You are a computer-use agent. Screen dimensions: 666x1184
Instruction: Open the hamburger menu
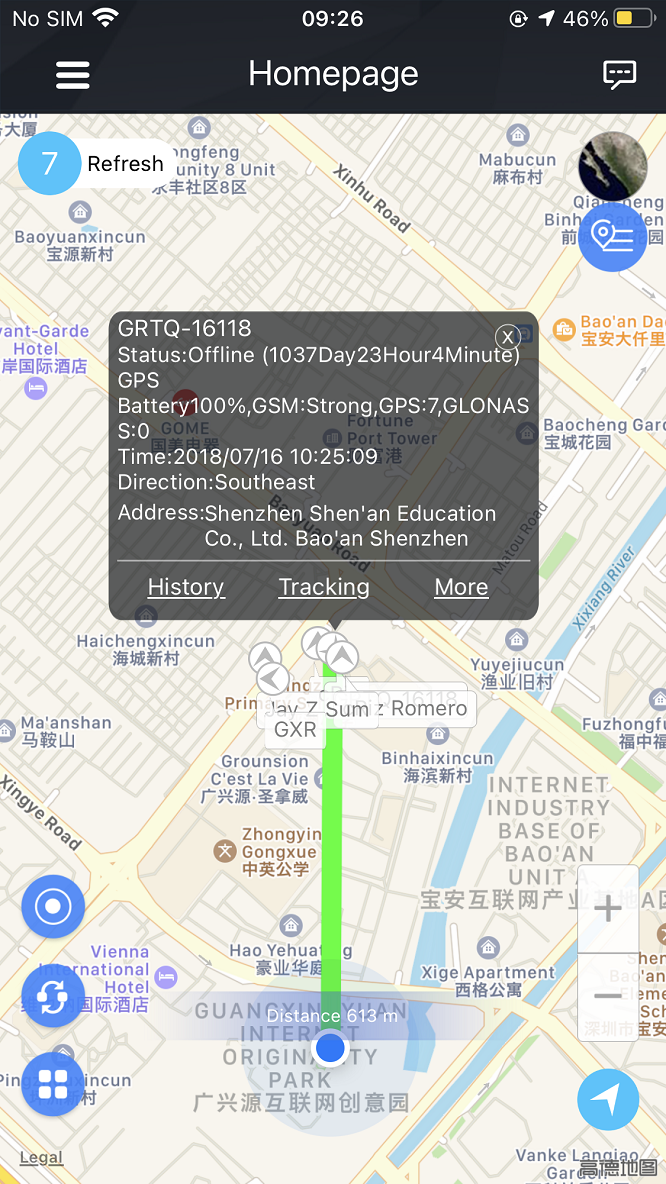pos(72,75)
